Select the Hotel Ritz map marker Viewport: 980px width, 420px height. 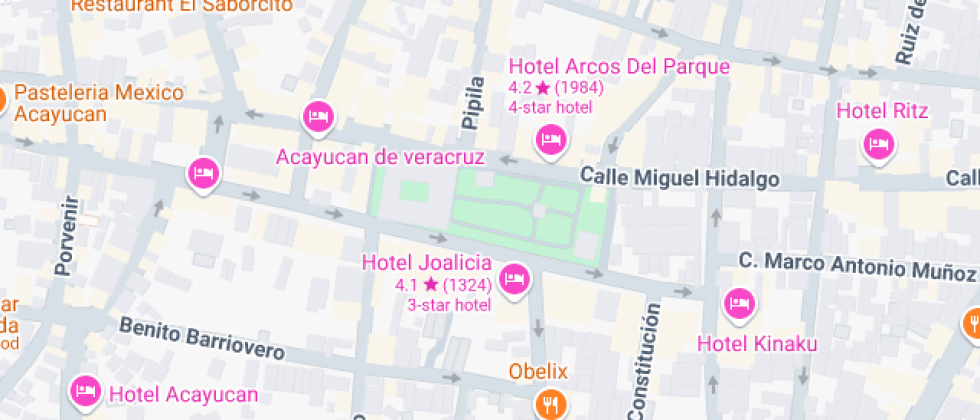(x=878, y=144)
